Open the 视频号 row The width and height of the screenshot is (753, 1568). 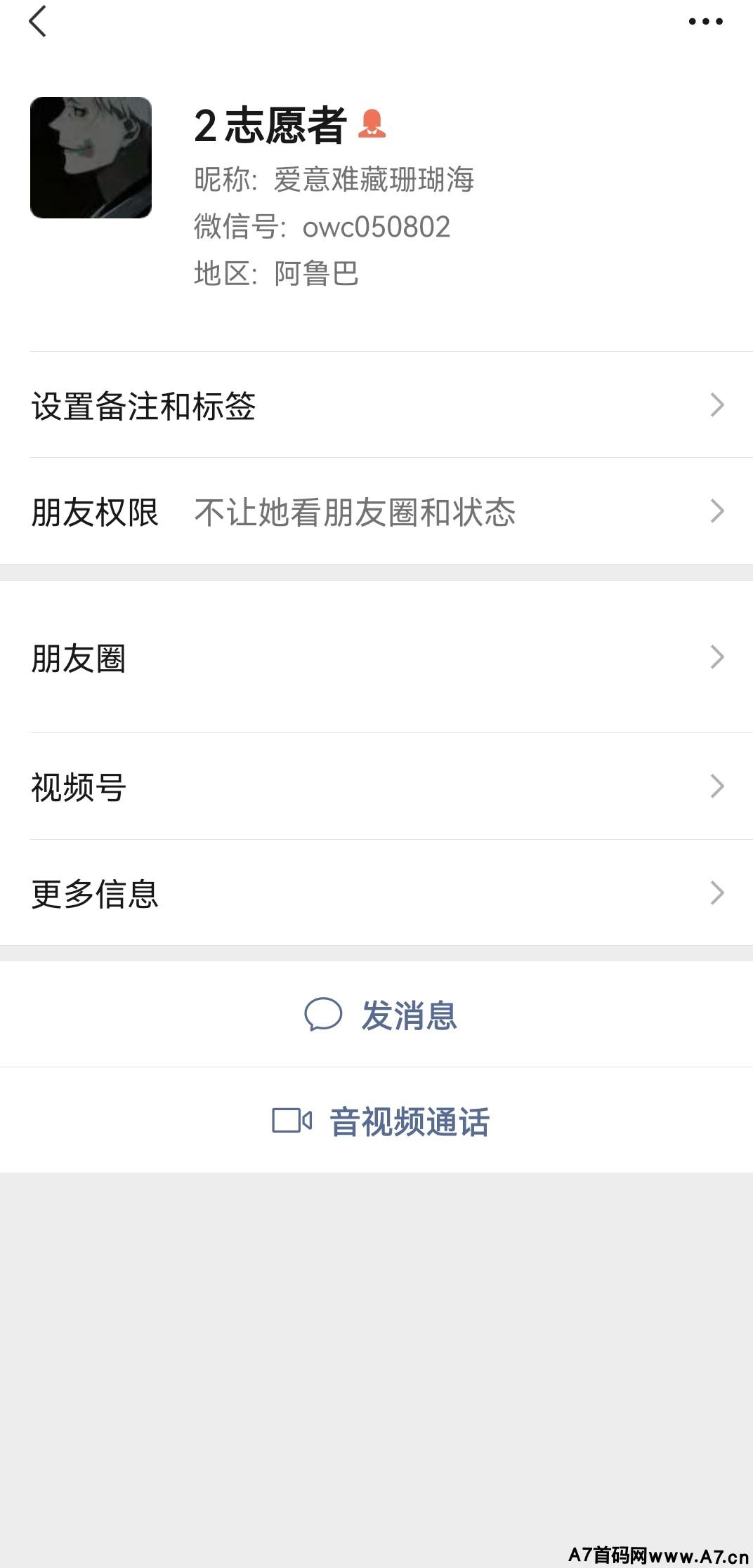376,786
